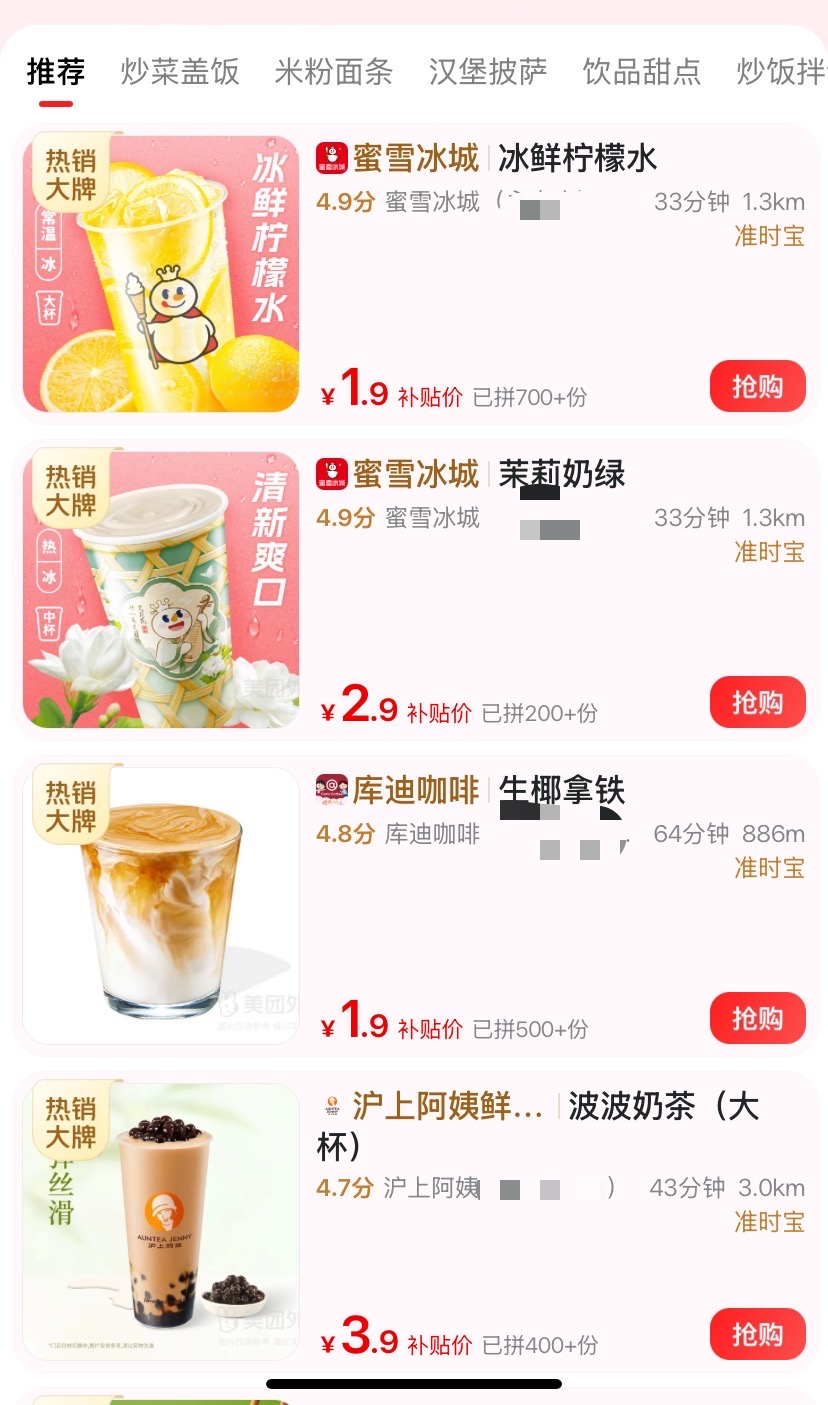Image resolution: width=828 pixels, height=1405 pixels.
Task: Open the 茉莉奶绿 product image
Action: click(x=161, y=590)
